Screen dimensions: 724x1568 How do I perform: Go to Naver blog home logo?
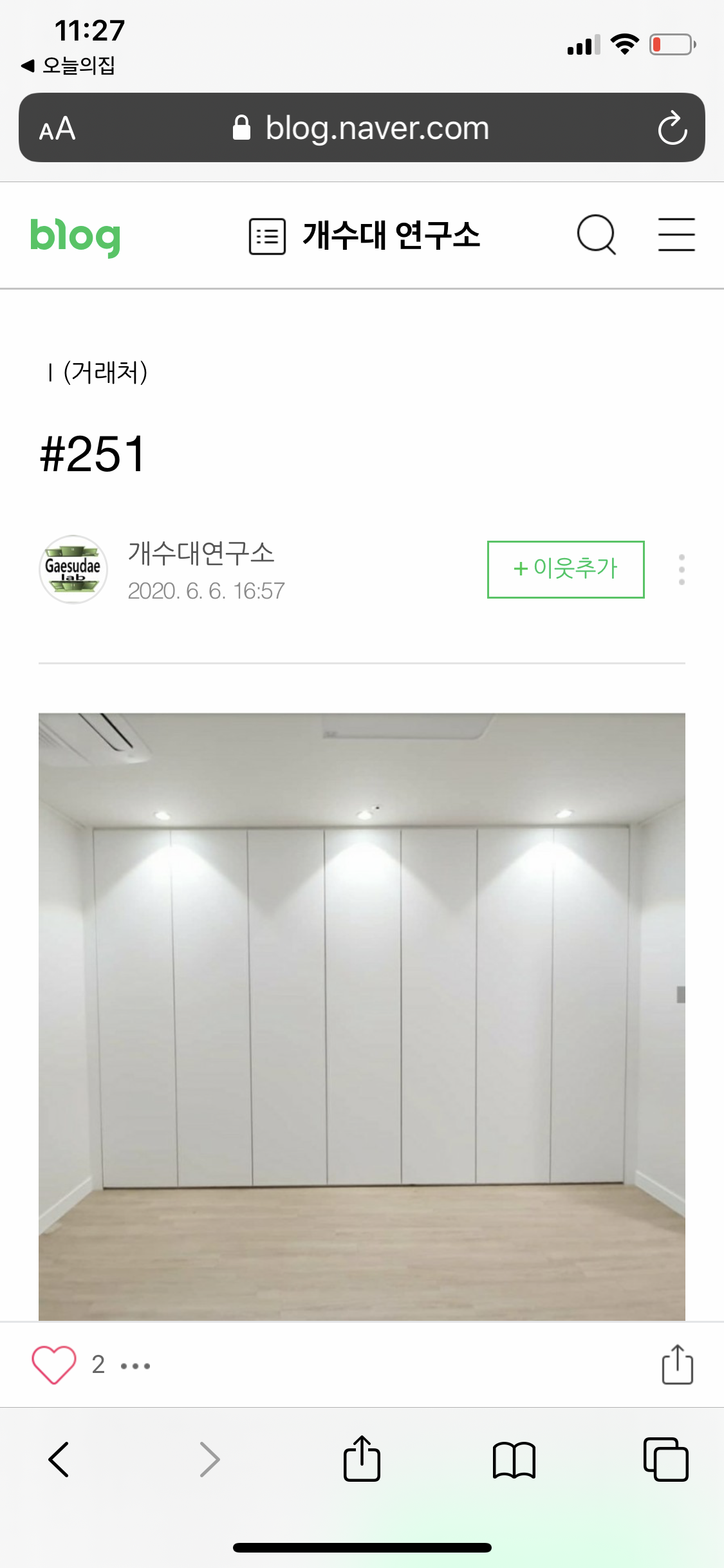tap(75, 236)
